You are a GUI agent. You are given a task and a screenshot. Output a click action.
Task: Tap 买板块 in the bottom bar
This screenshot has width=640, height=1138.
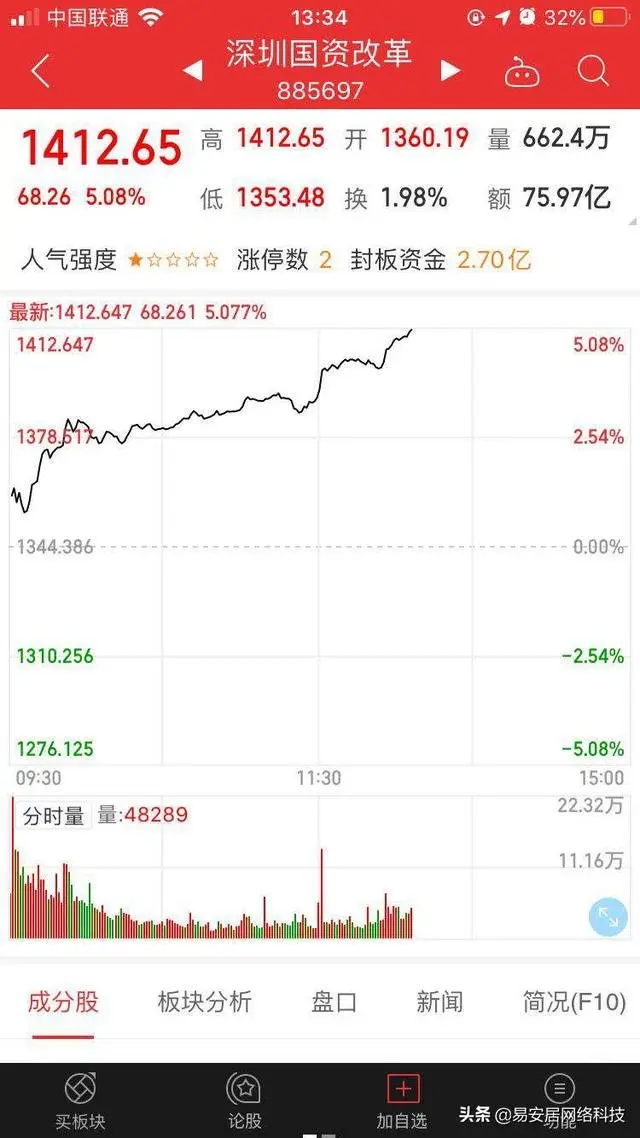tap(80, 1101)
